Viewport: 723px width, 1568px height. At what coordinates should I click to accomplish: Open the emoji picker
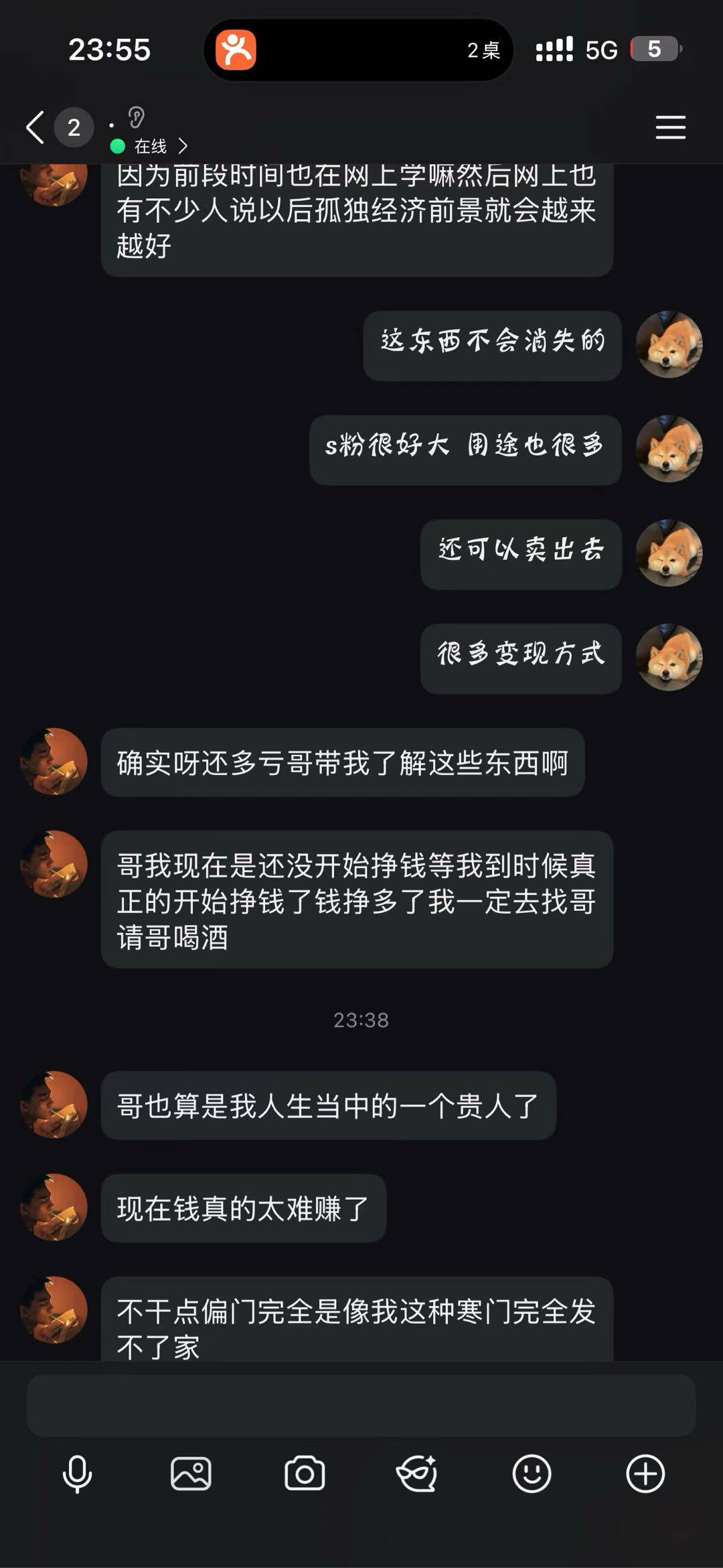click(532, 1474)
